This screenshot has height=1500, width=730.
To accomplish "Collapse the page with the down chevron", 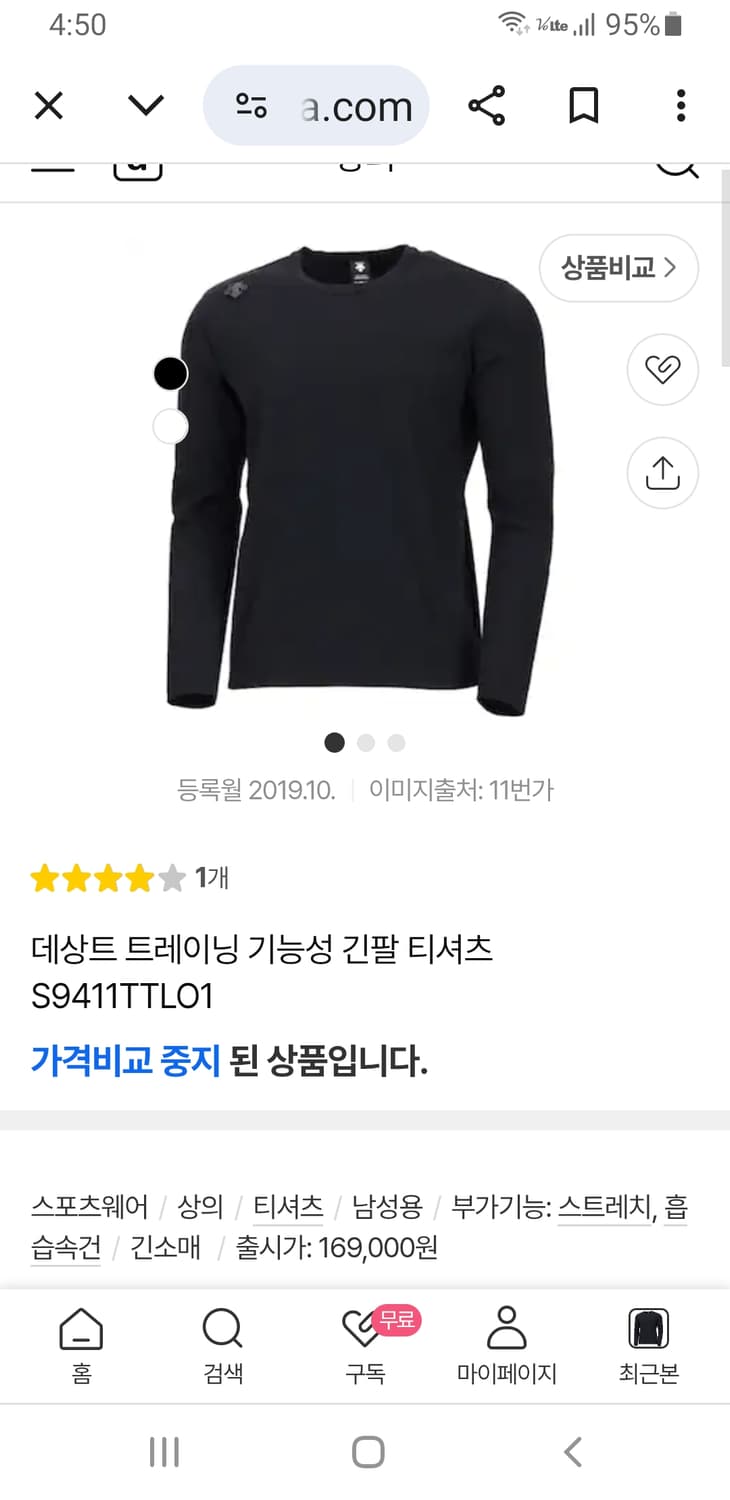I will pyautogui.click(x=146, y=104).
